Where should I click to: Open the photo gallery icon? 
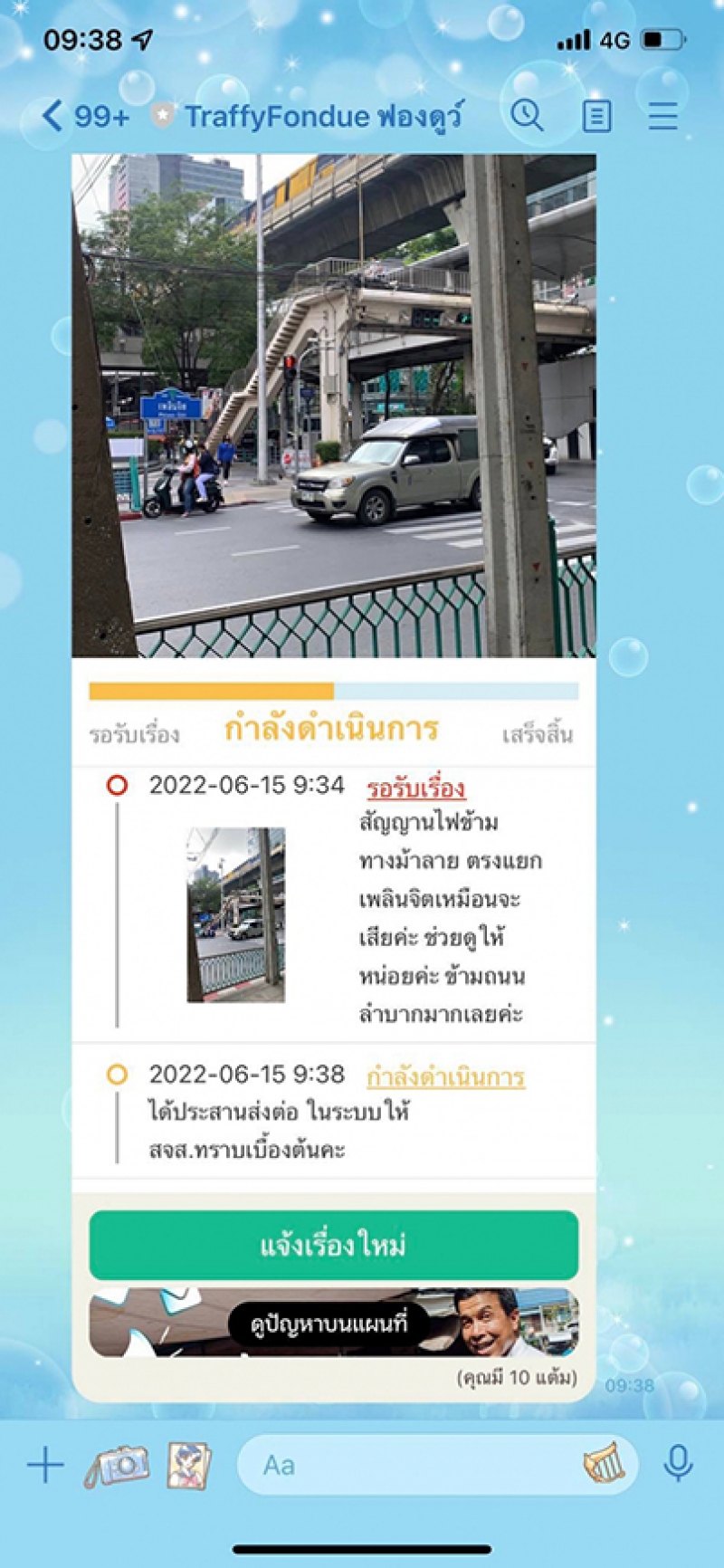pyautogui.click(x=188, y=1465)
